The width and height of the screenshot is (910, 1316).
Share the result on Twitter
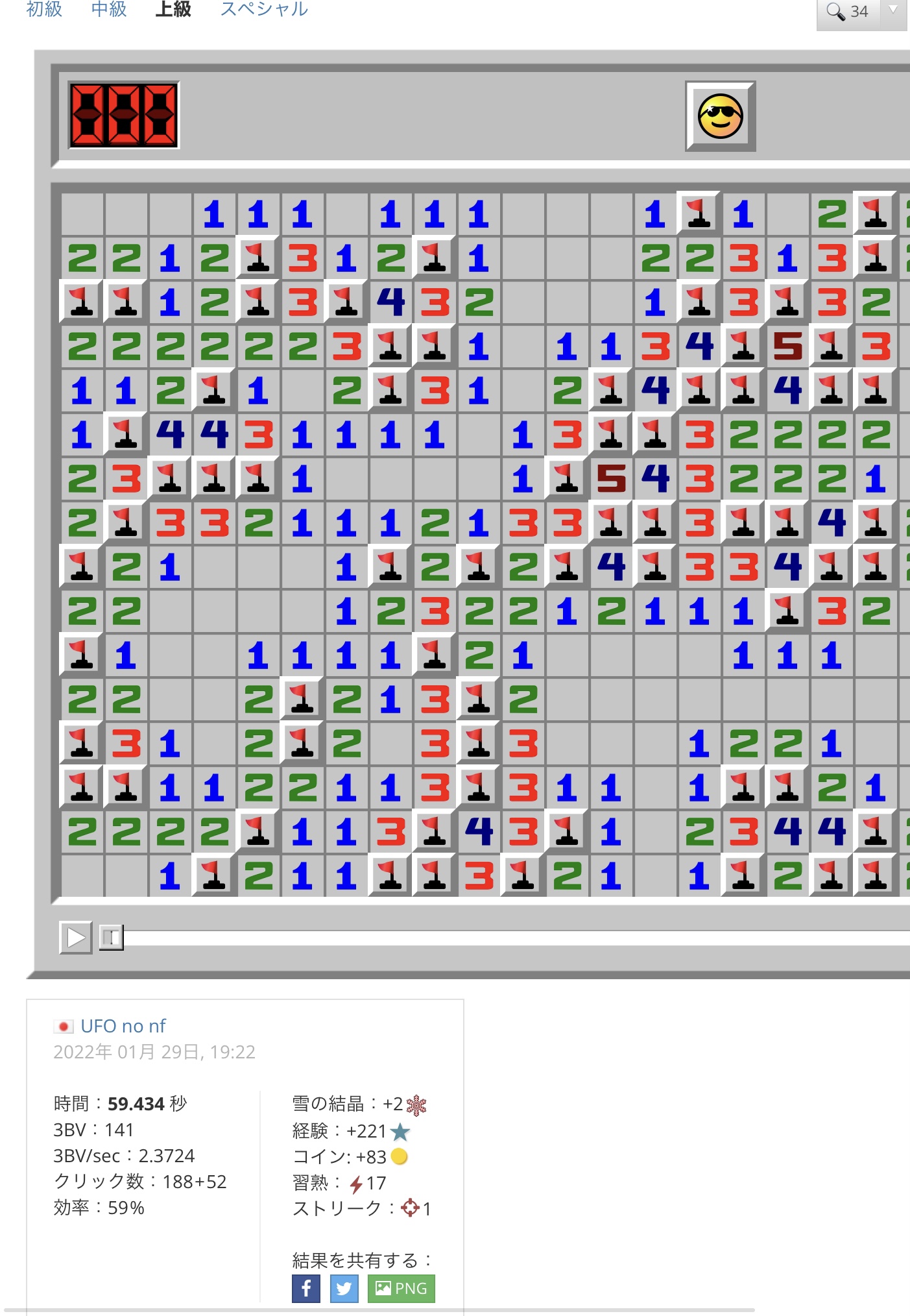coord(344,1288)
